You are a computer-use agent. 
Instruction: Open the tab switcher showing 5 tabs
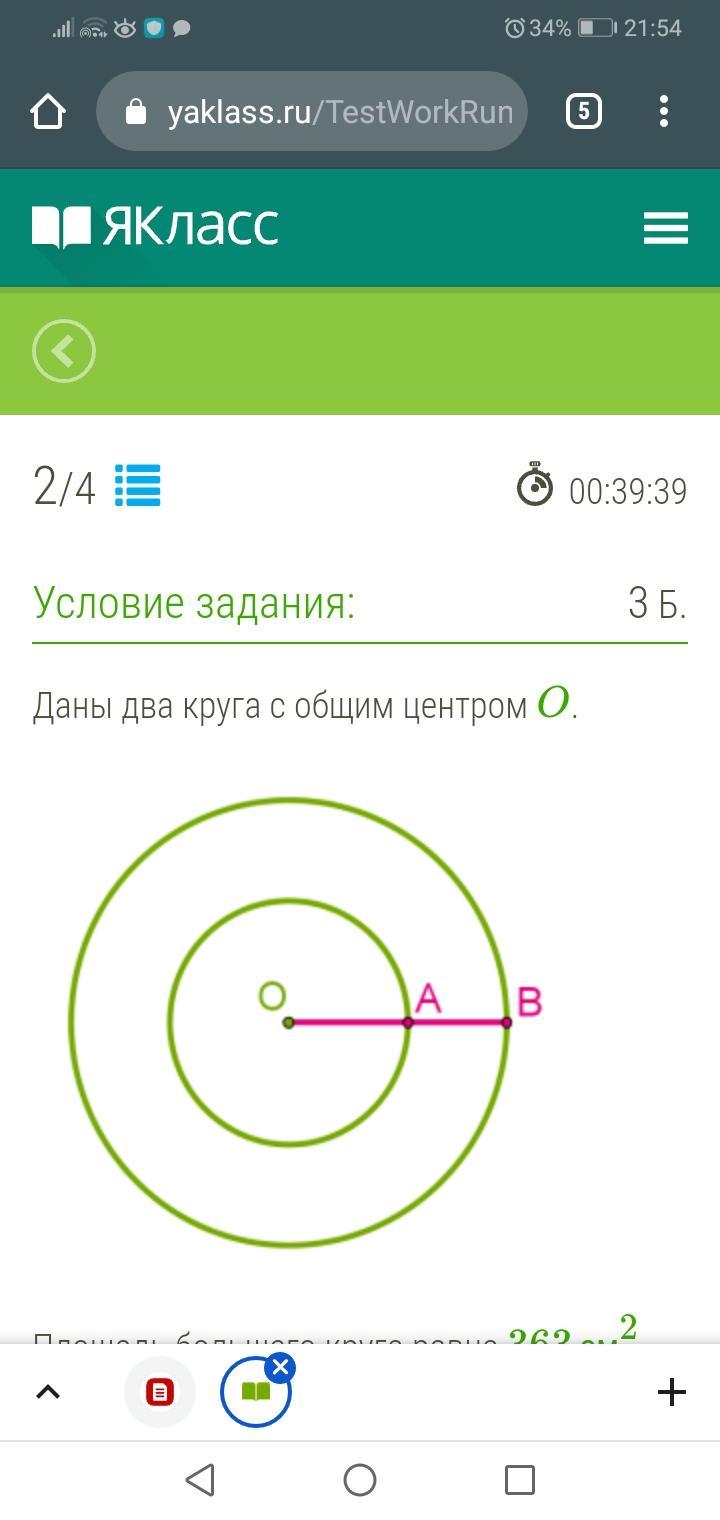point(583,111)
